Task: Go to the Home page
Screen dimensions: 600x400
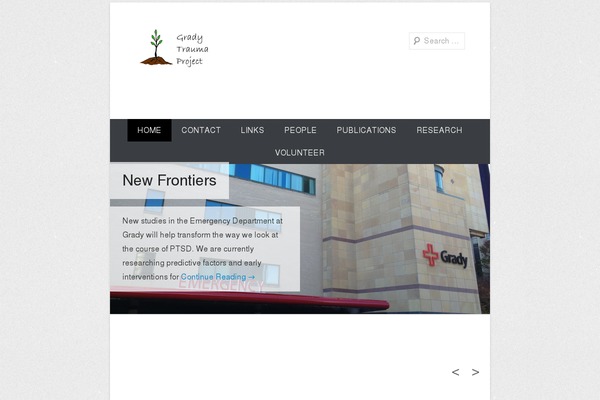Action: coord(149,130)
